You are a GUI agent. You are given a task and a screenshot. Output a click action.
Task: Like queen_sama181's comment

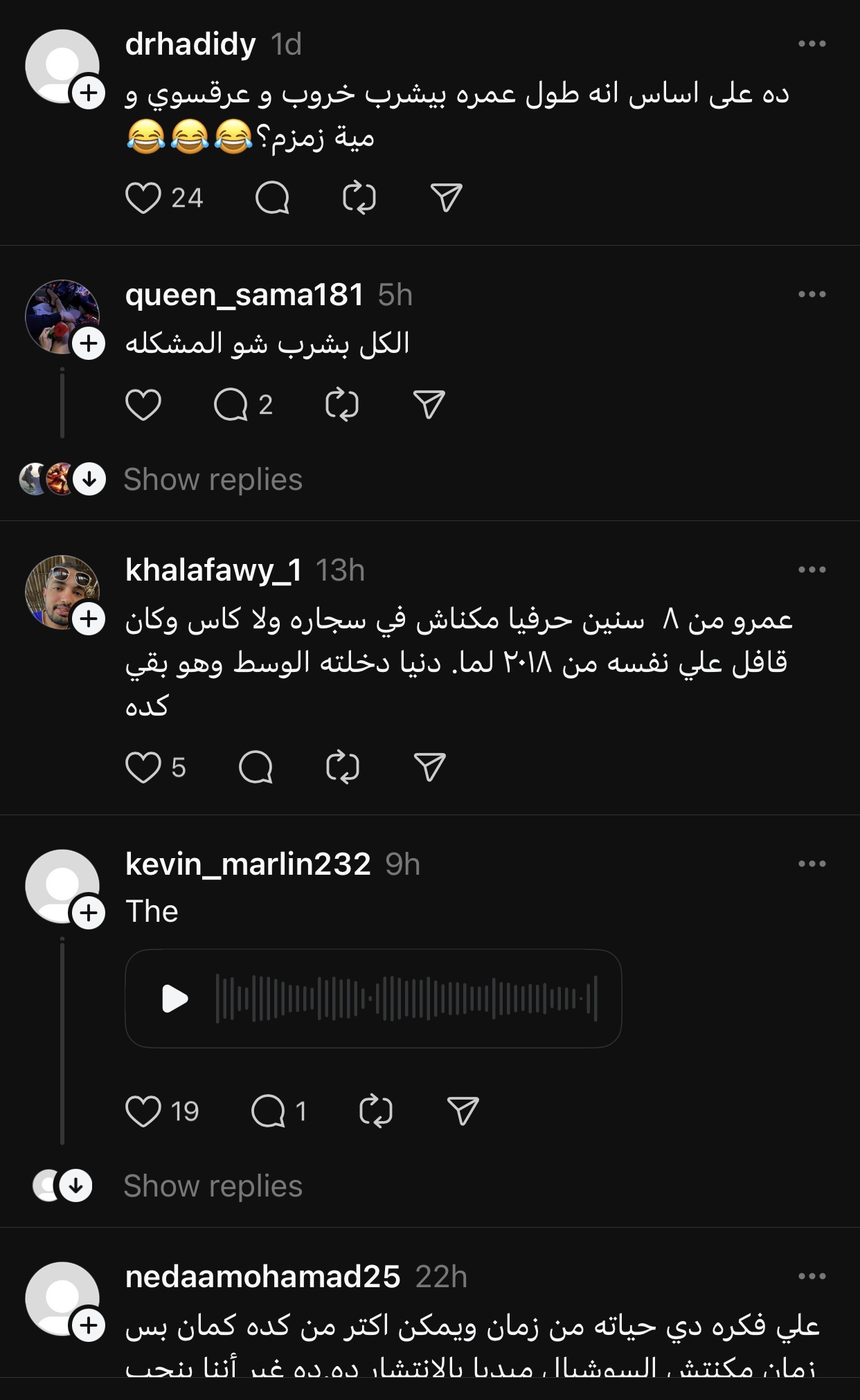click(143, 405)
